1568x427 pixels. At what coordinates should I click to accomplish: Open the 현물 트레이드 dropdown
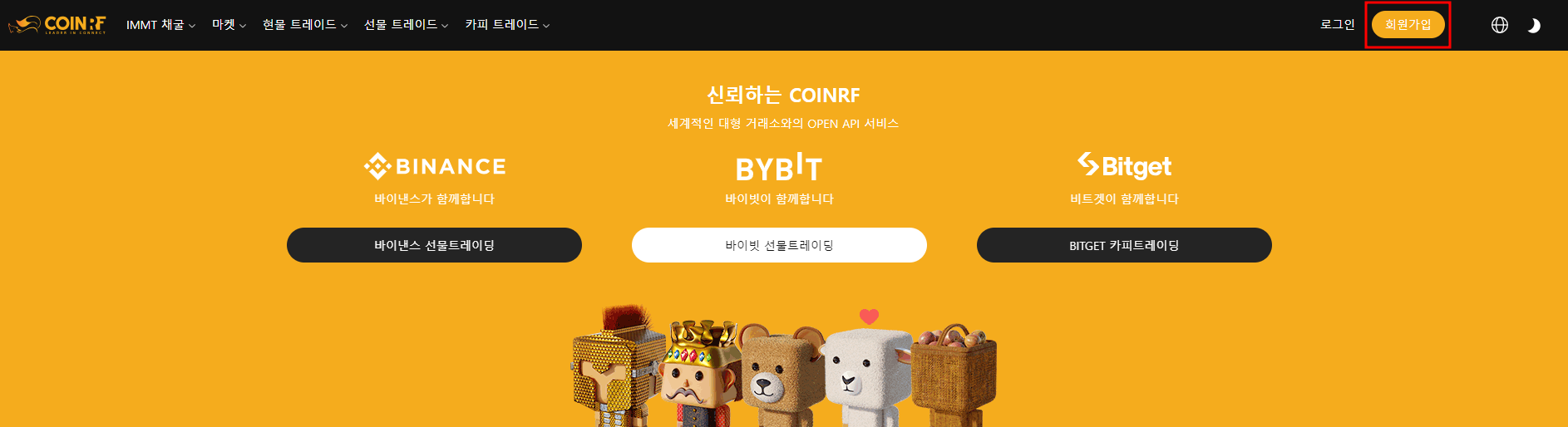tap(304, 25)
